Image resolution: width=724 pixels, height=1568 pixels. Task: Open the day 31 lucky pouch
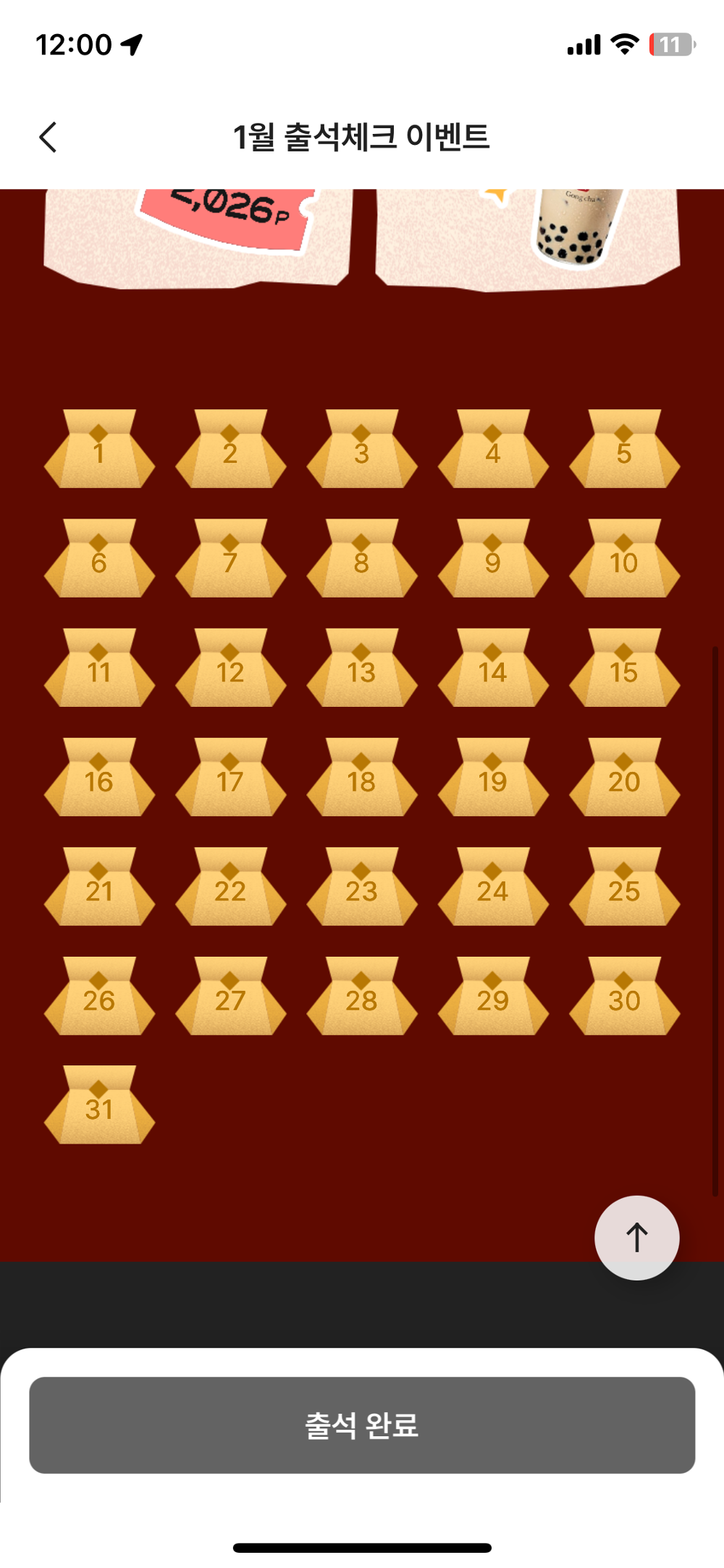click(x=99, y=1107)
